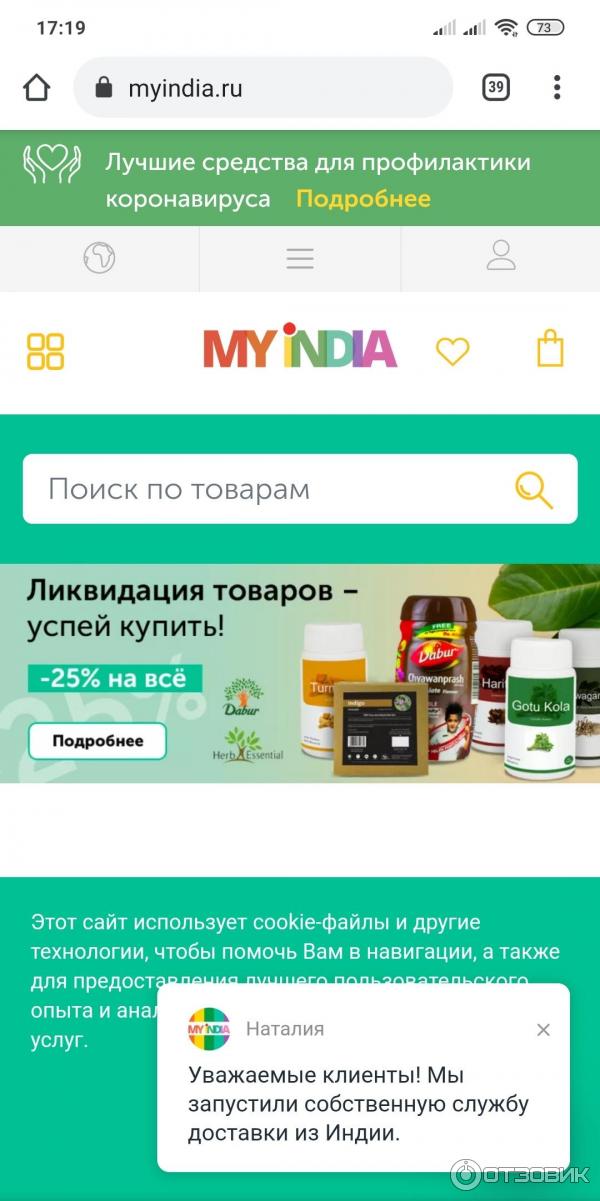Run search with the magnifier icon
The height and width of the screenshot is (1201, 600).
tap(534, 489)
